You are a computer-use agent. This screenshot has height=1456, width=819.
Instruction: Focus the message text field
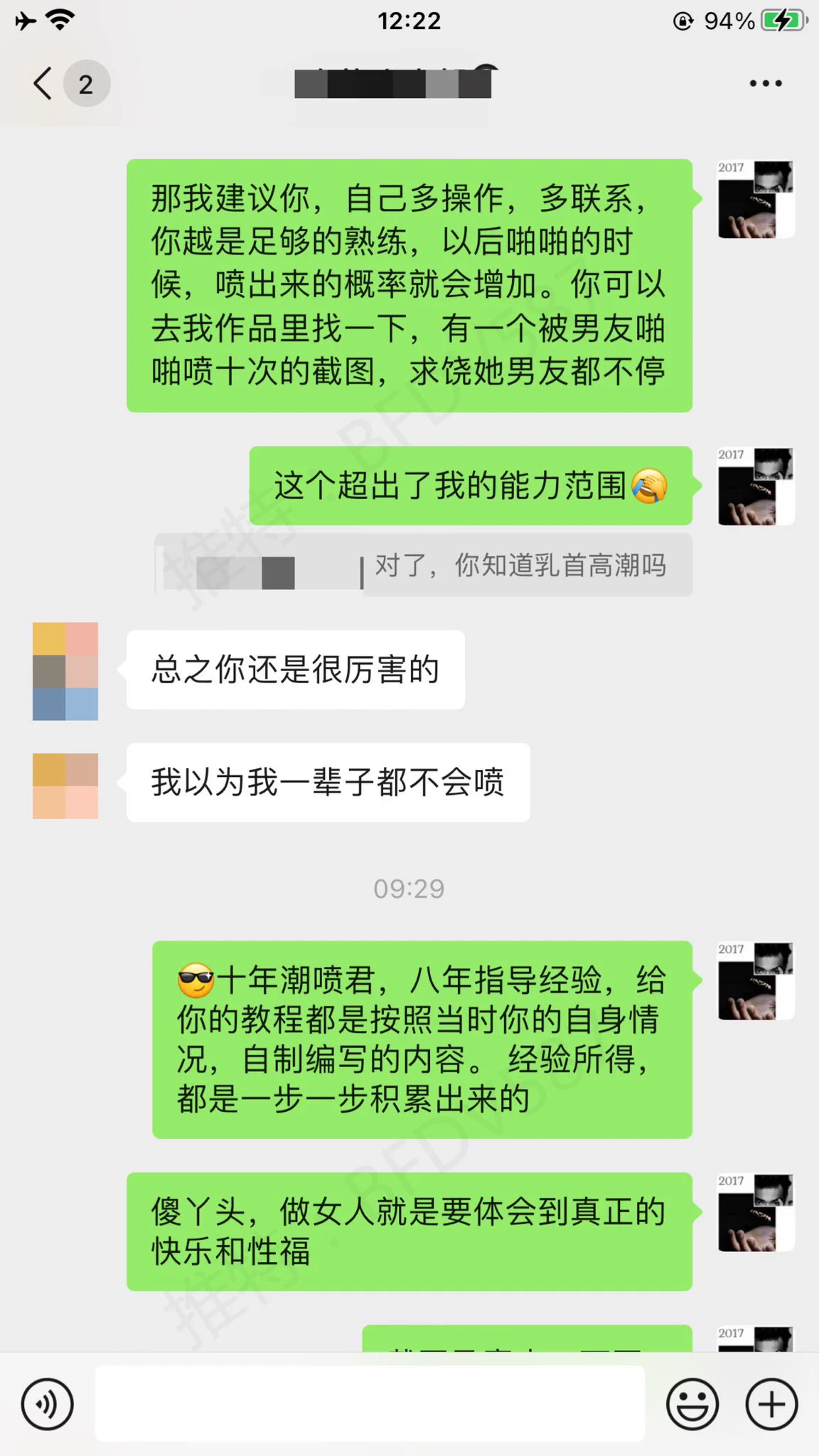[x=370, y=1404]
